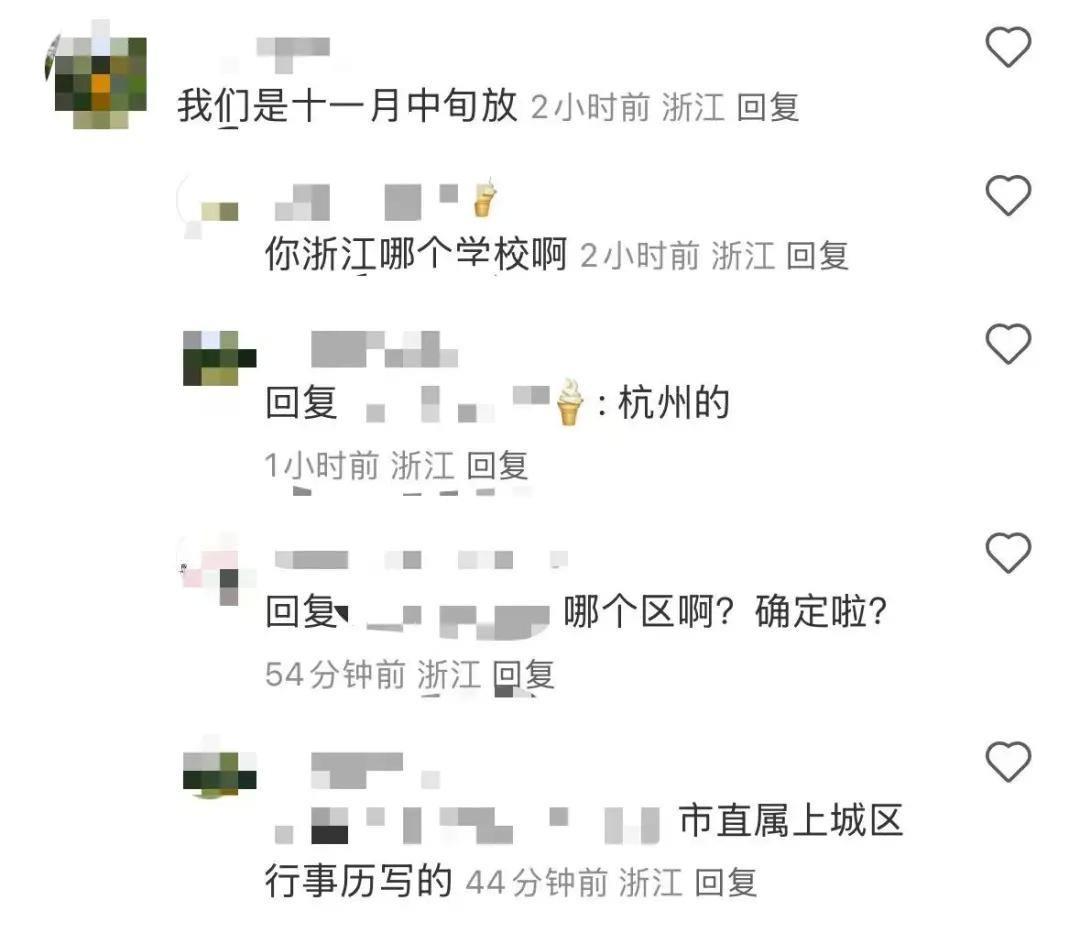Like the comment 你浙江哪个学校啊
The width and height of the screenshot is (1080, 933).
tap(1008, 195)
